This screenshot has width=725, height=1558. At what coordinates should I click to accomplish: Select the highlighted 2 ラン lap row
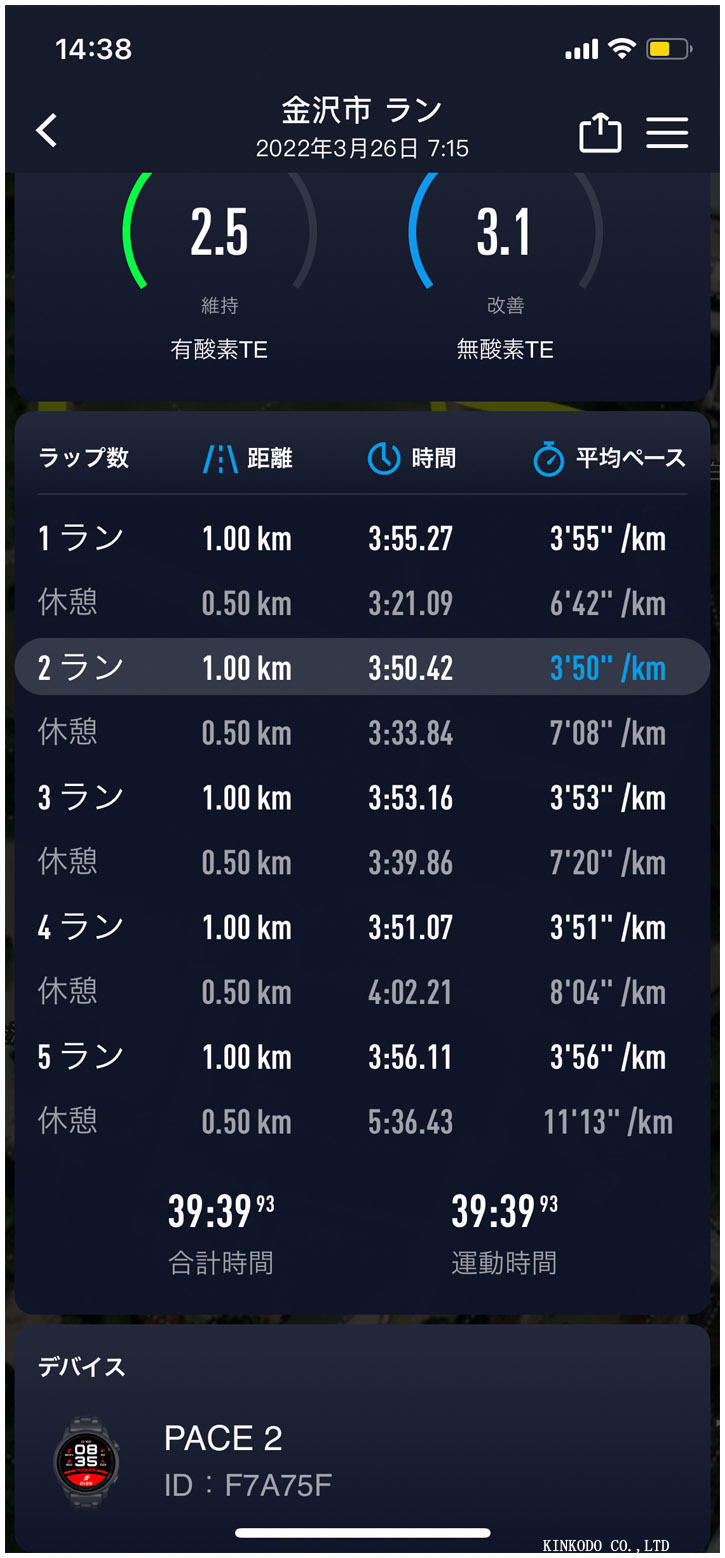tap(362, 667)
